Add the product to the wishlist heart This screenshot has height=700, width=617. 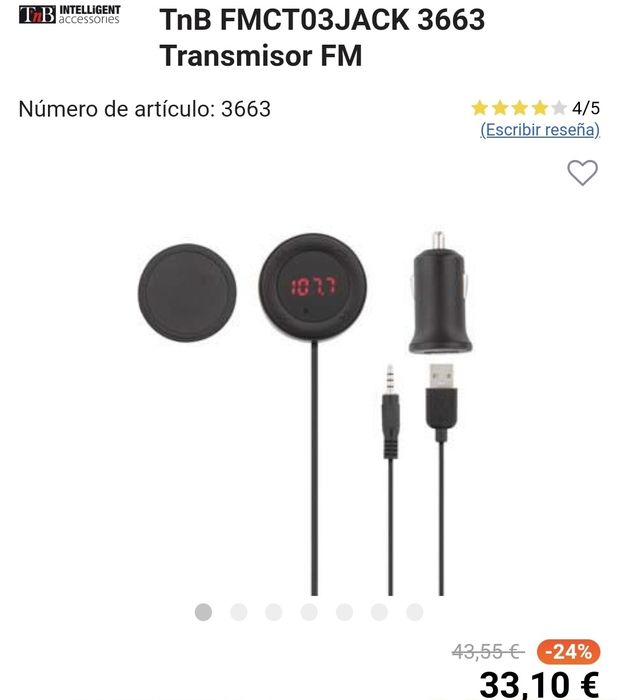pos(582,173)
